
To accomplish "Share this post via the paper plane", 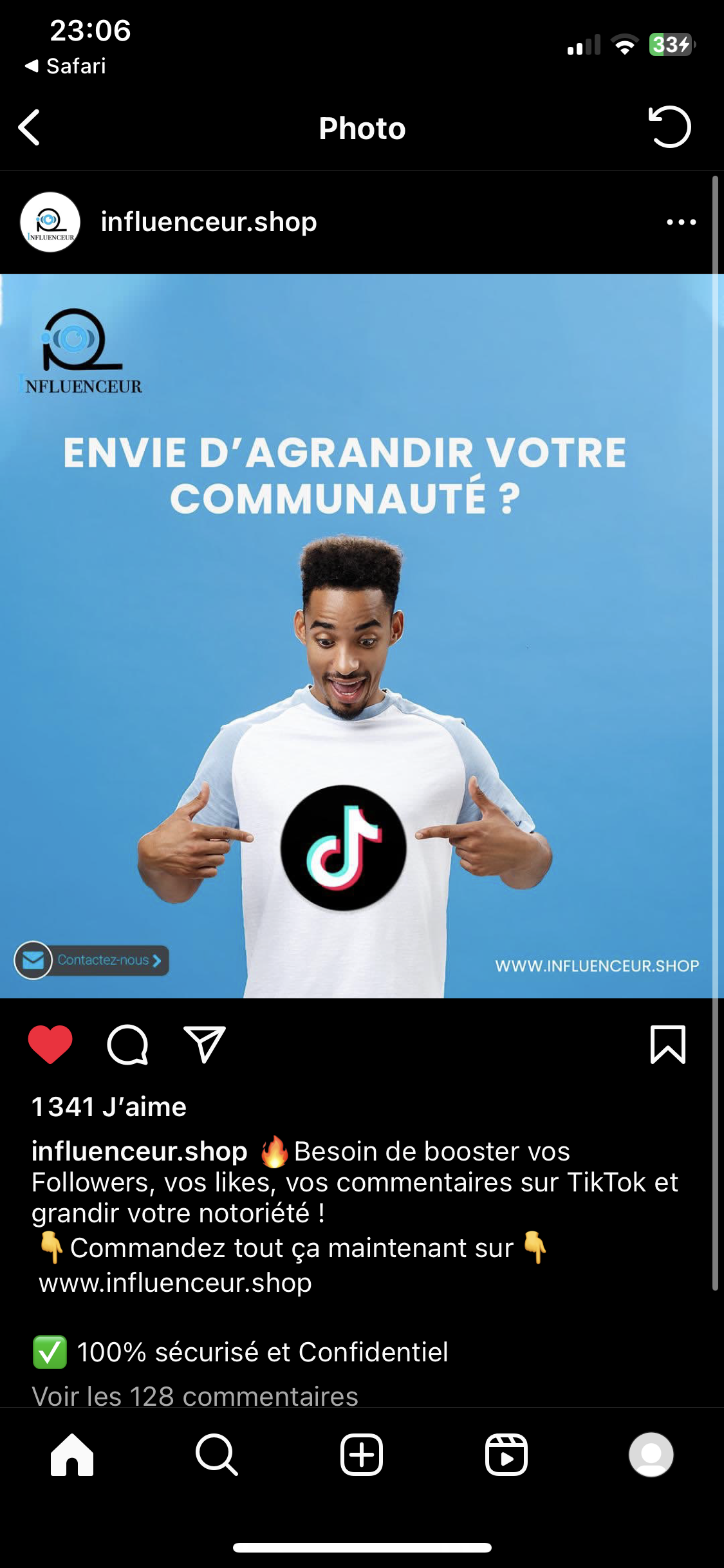I will pyautogui.click(x=205, y=1045).
